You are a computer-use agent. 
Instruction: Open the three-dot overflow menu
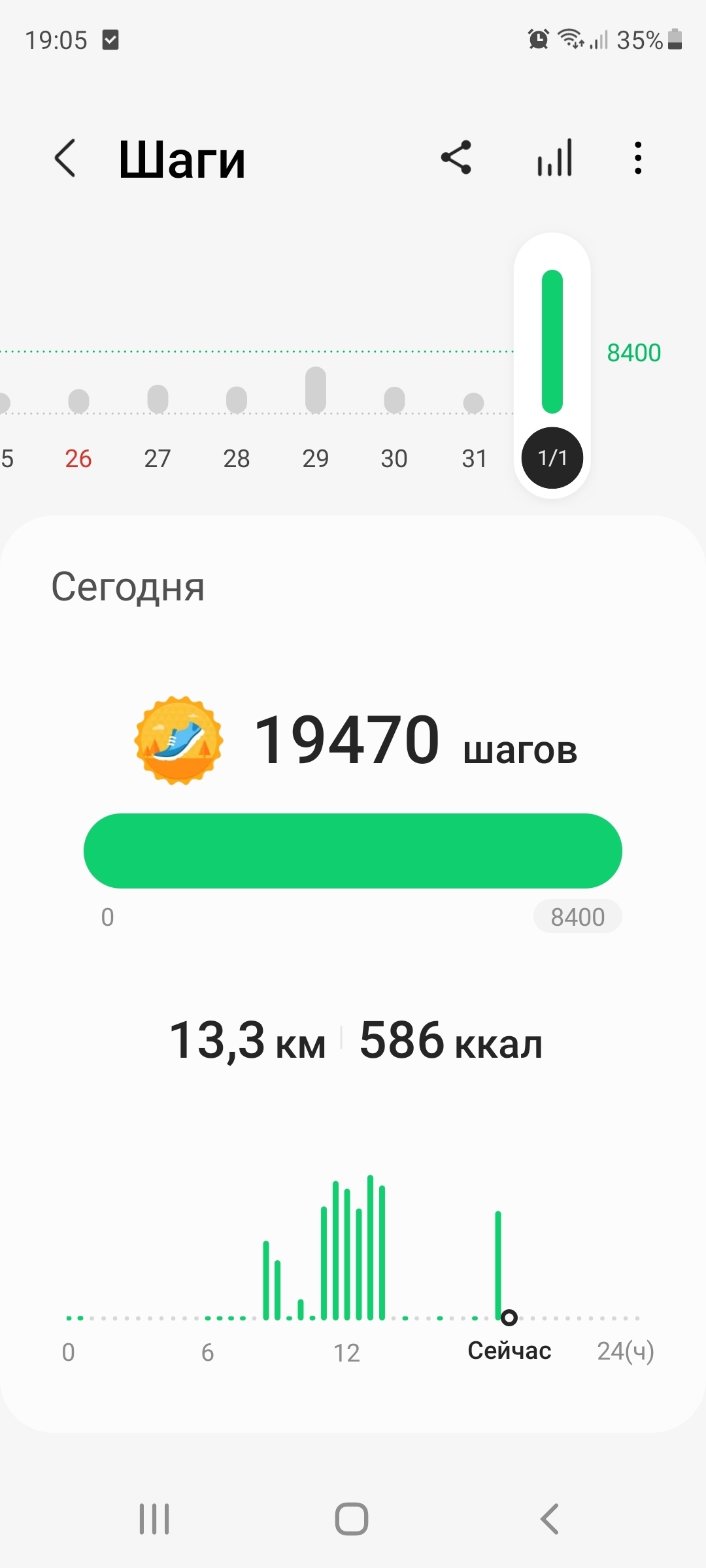click(x=638, y=157)
